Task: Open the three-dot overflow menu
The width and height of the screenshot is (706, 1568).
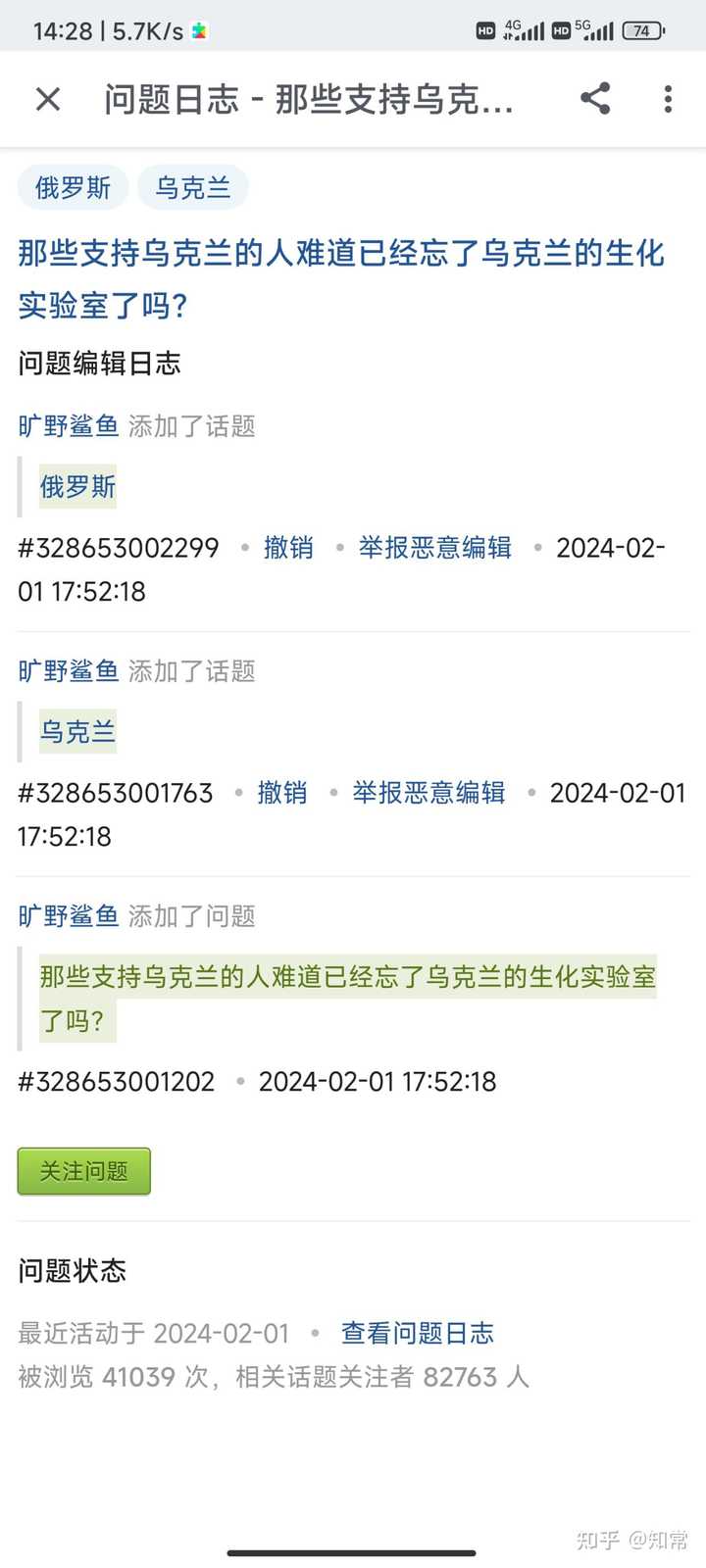Action: pyautogui.click(x=668, y=99)
